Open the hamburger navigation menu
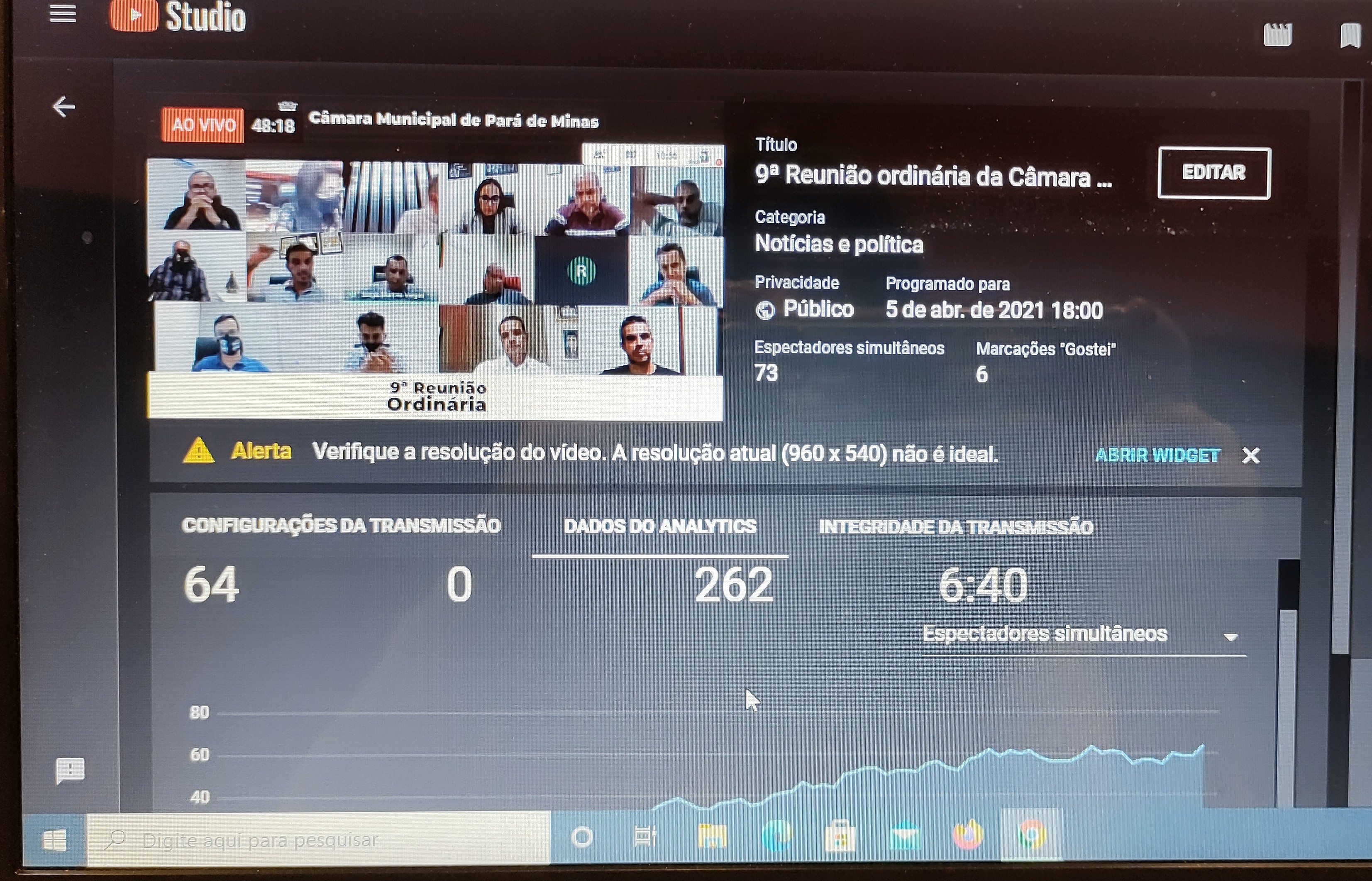 63,14
